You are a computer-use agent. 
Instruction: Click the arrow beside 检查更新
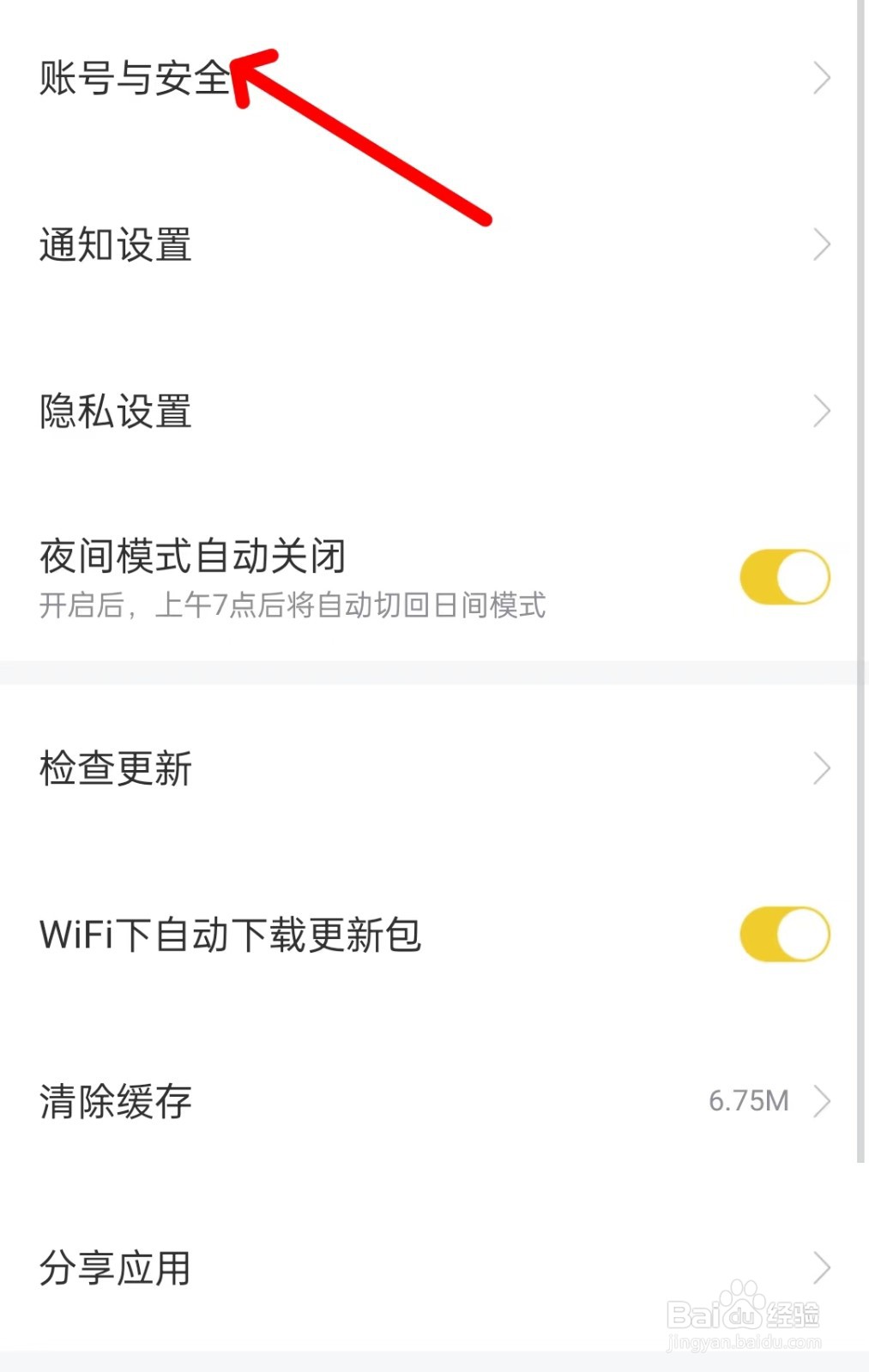point(822,767)
